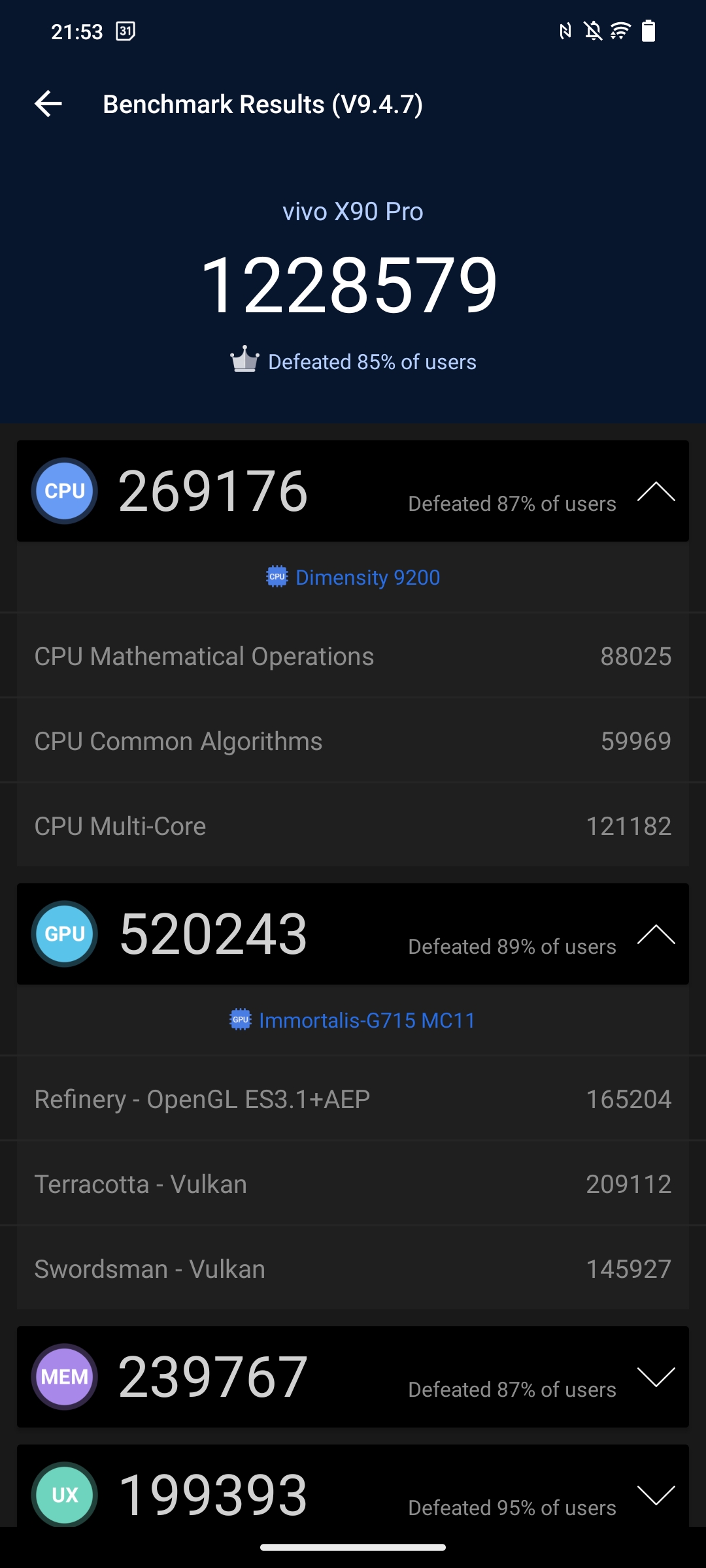This screenshot has height=1568, width=706.
Task: Tap the back arrow to leave results
Action: tap(47, 103)
